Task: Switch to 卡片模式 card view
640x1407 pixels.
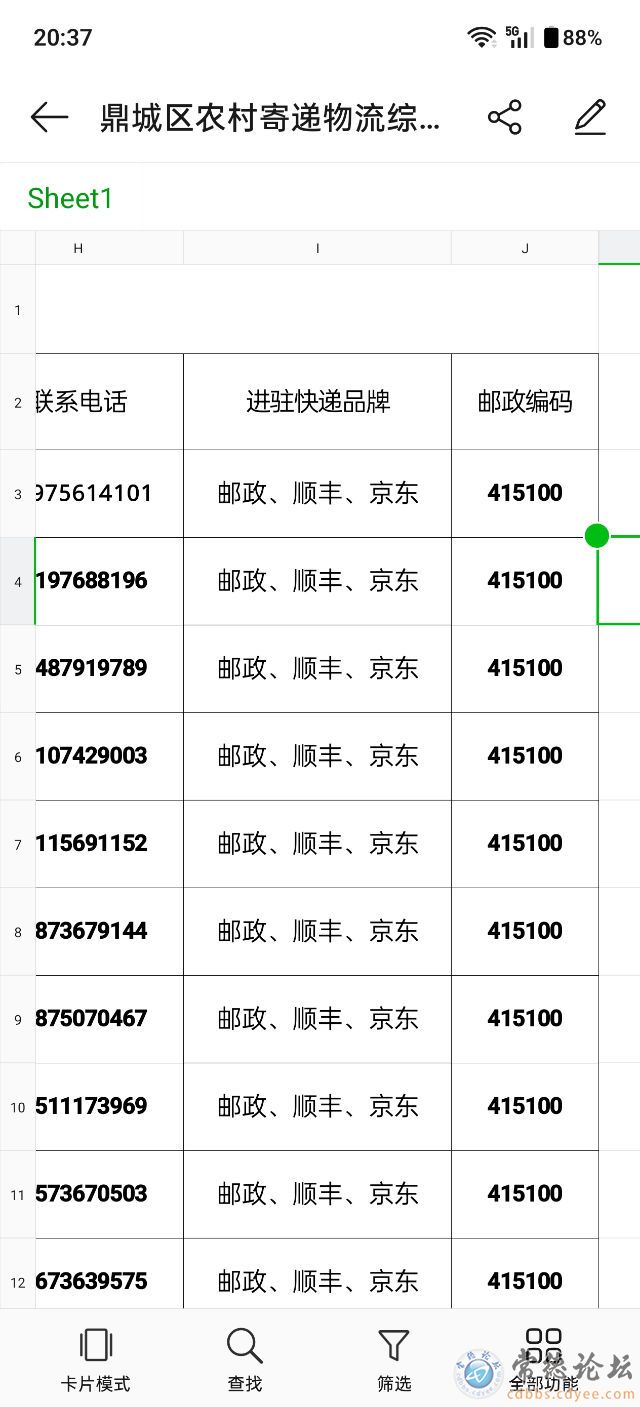Action: click(95, 1360)
